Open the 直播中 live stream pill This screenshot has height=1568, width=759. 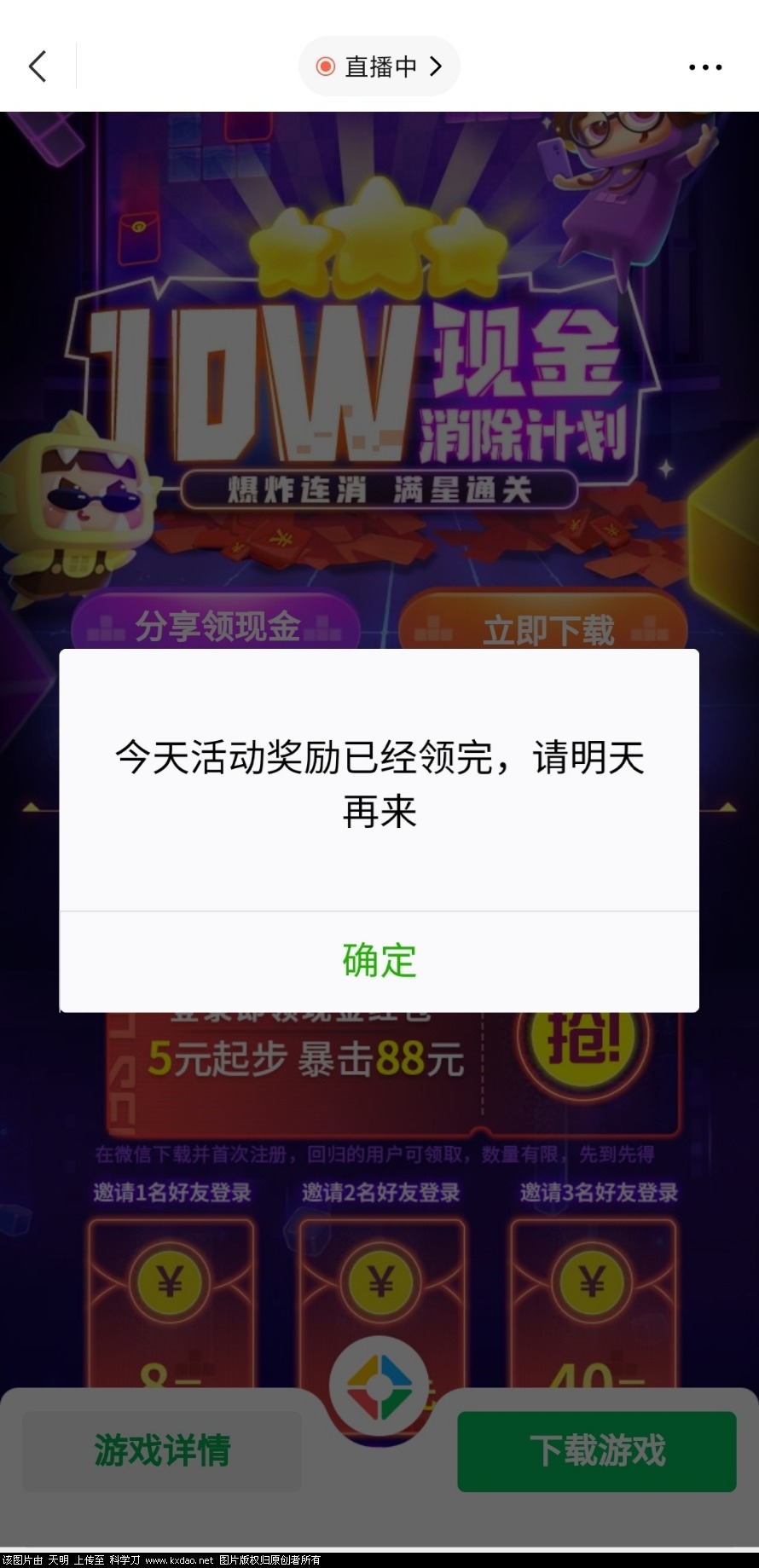(x=379, y=67)
